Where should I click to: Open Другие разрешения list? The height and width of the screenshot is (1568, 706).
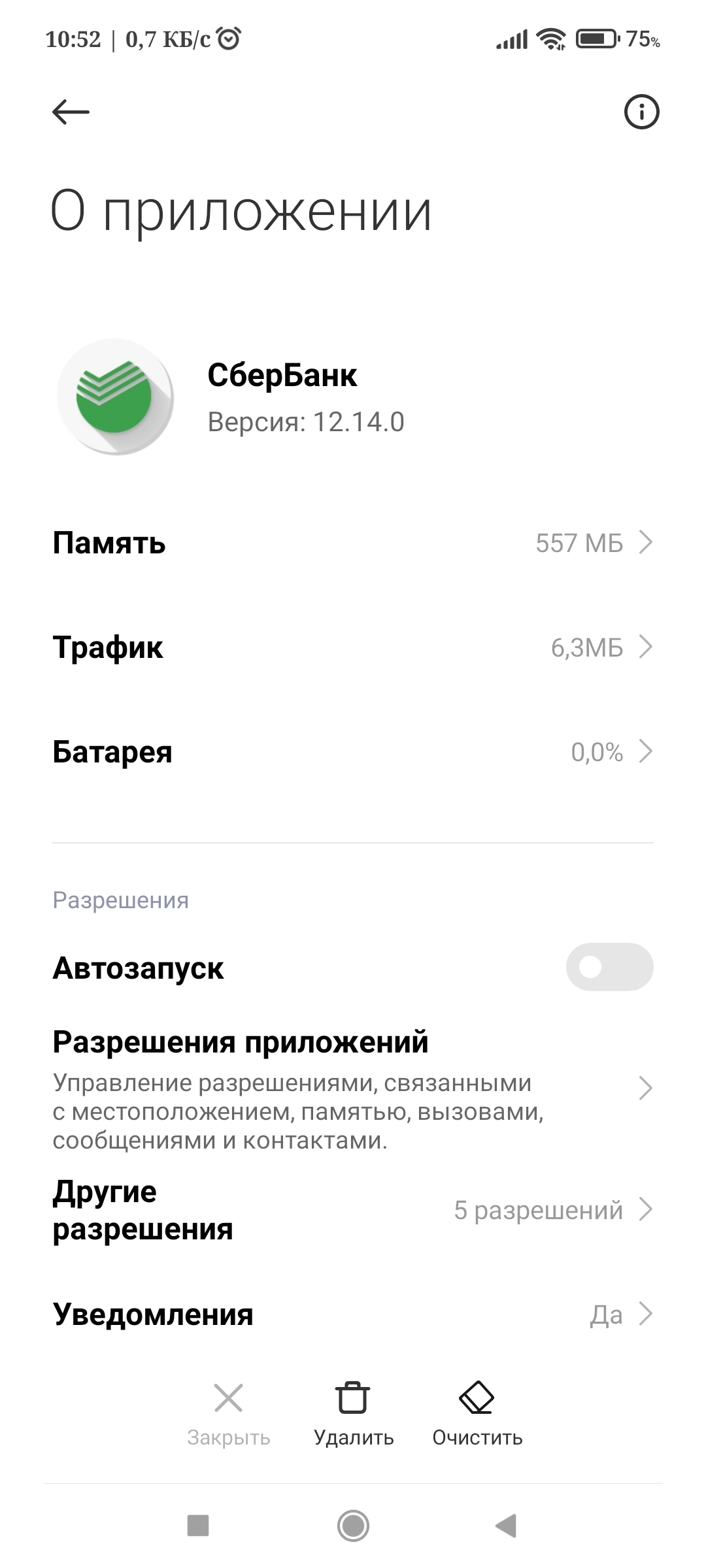click(353, 1210)
